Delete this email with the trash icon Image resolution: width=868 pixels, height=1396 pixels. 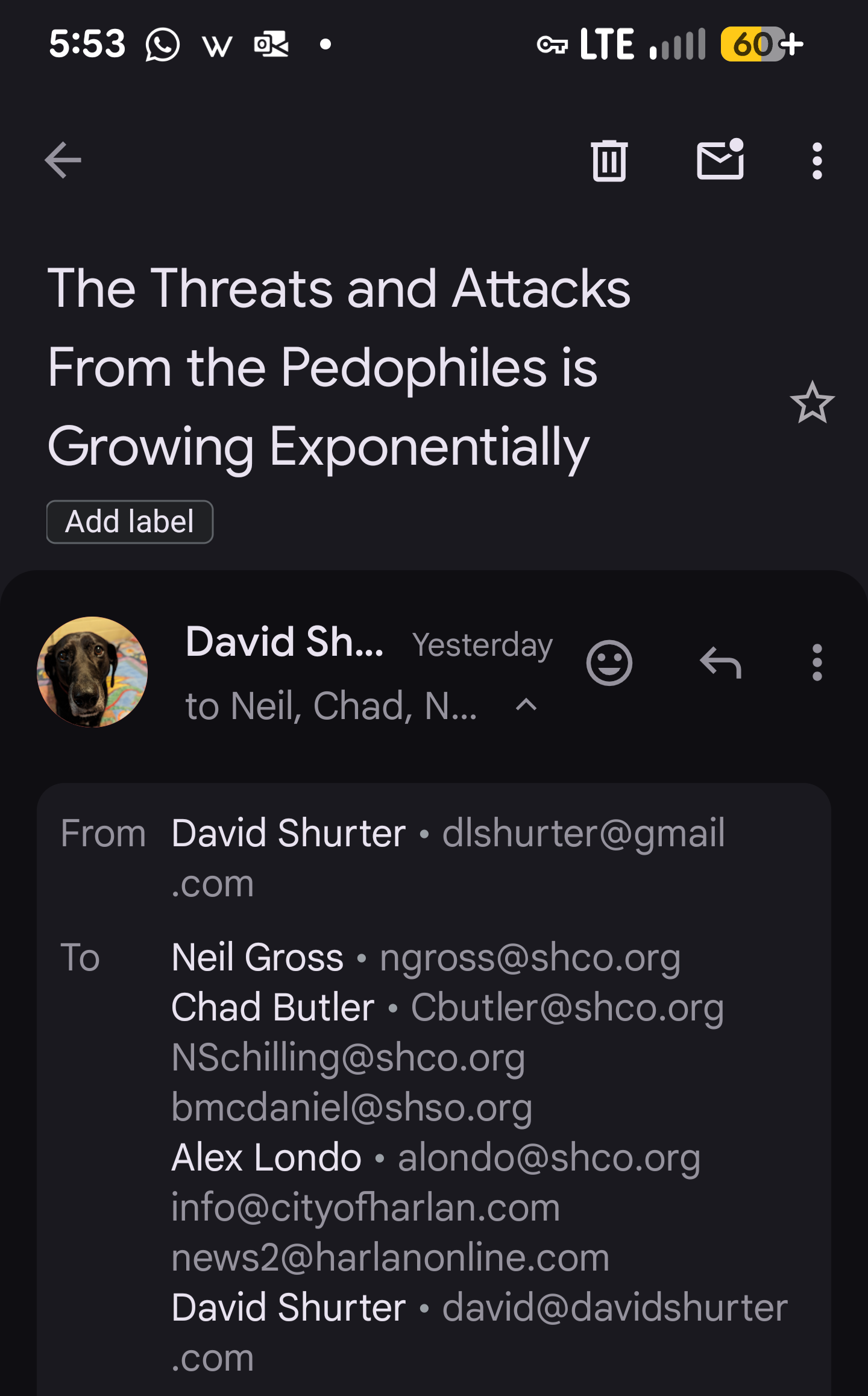click(609, 160)
